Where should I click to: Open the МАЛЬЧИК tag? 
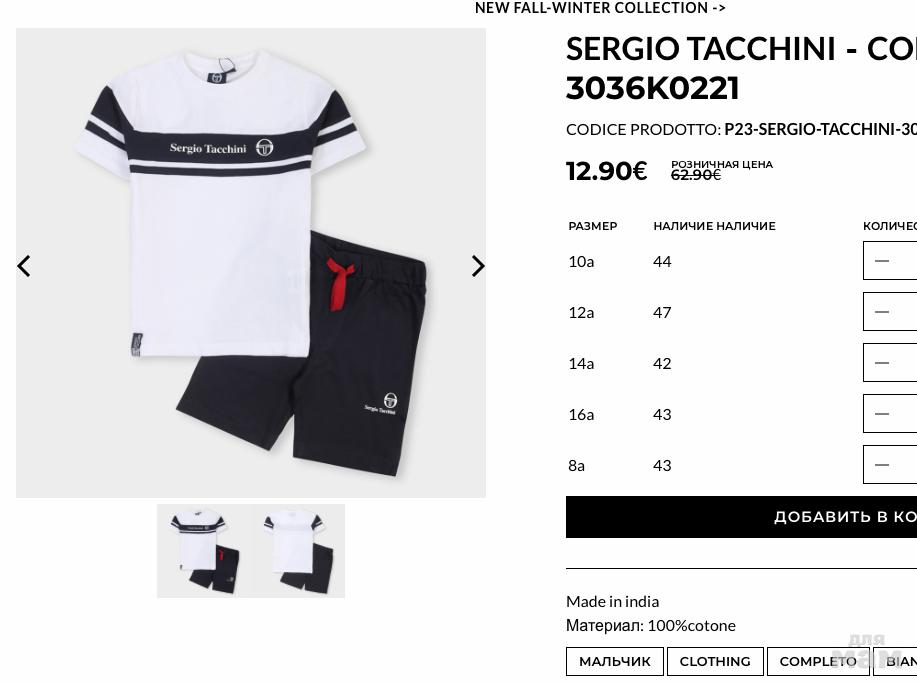pos(615,661)
